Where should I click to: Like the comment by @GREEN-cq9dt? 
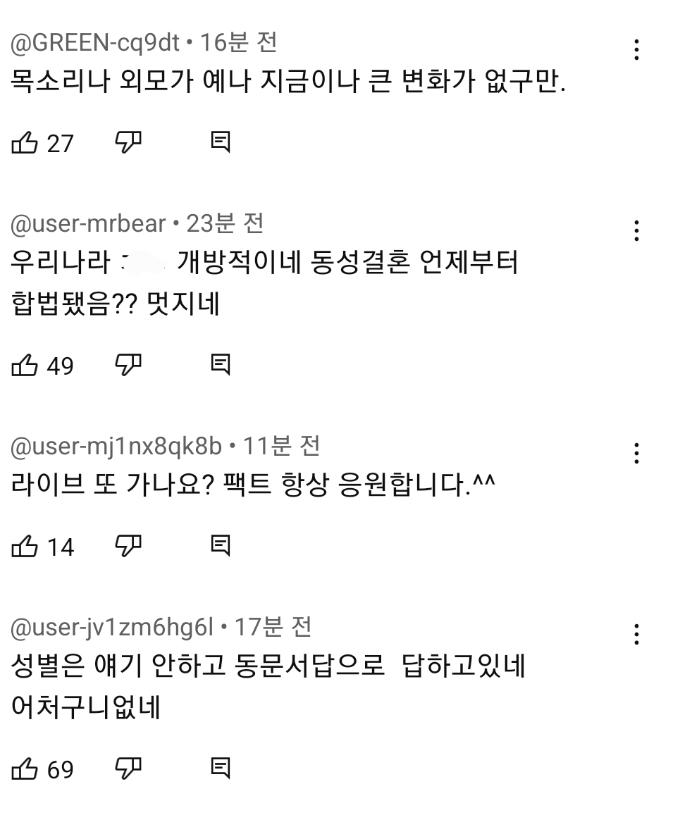[x=23, y=143]
